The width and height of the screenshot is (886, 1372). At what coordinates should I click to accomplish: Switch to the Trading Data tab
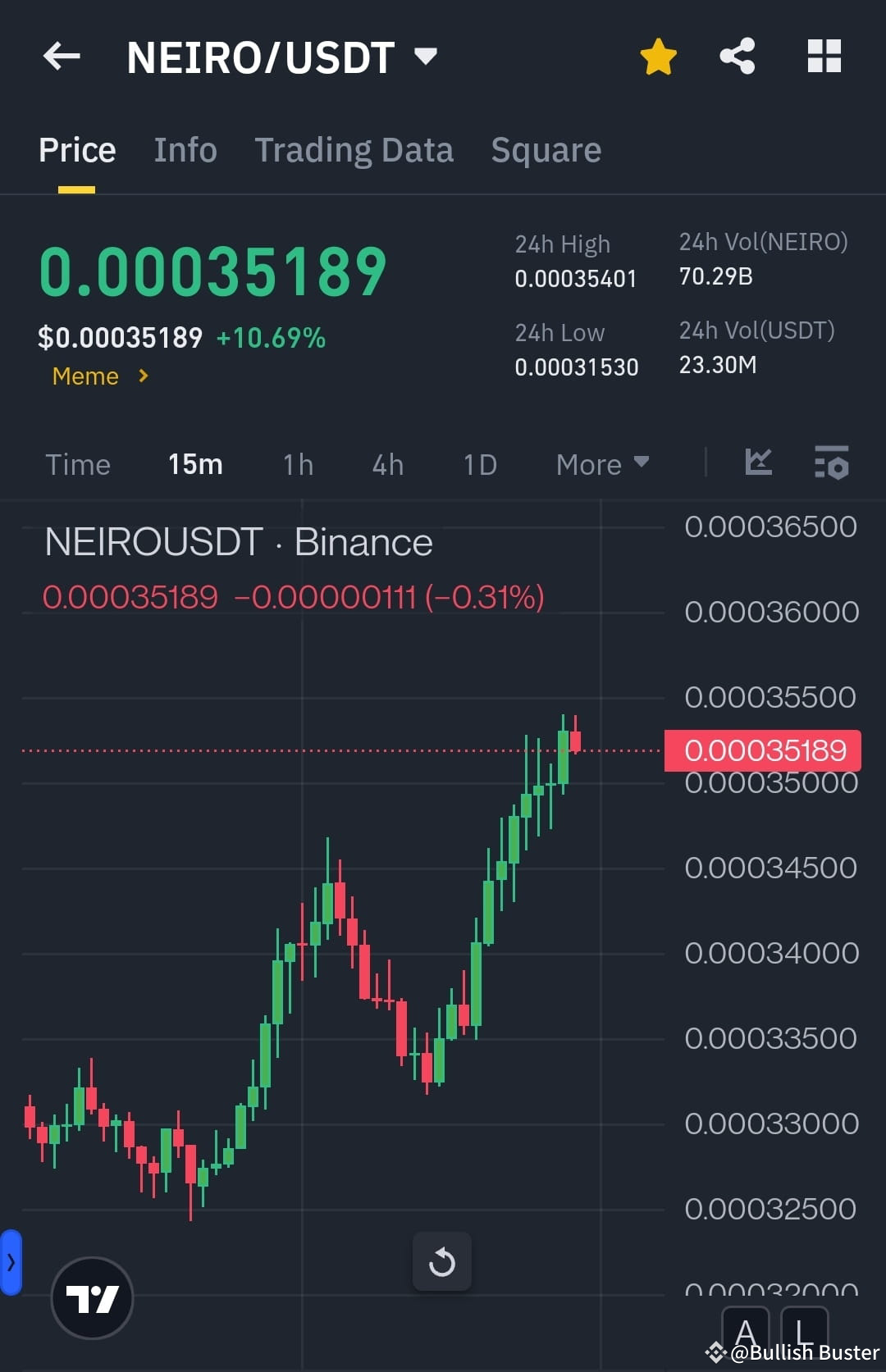354,150
